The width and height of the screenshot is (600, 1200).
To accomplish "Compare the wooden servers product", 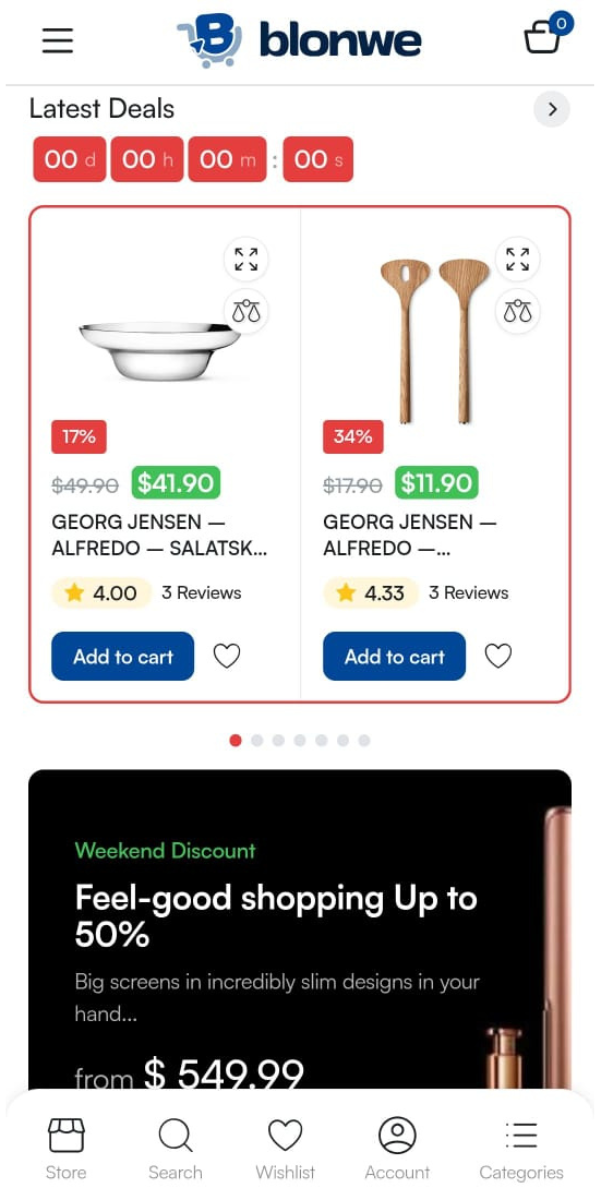I will [517, 312].
